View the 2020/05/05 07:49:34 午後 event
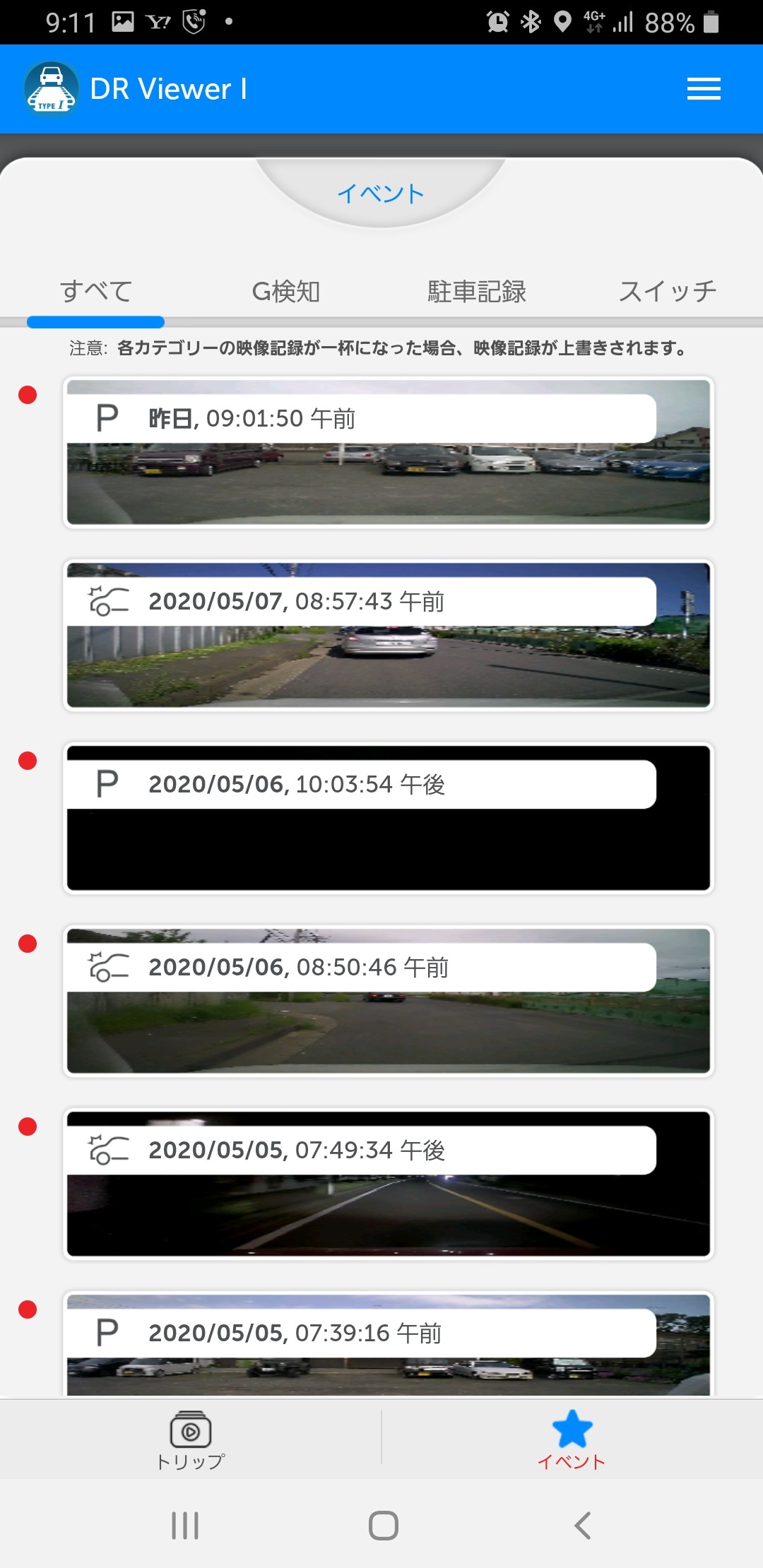 389,1184
